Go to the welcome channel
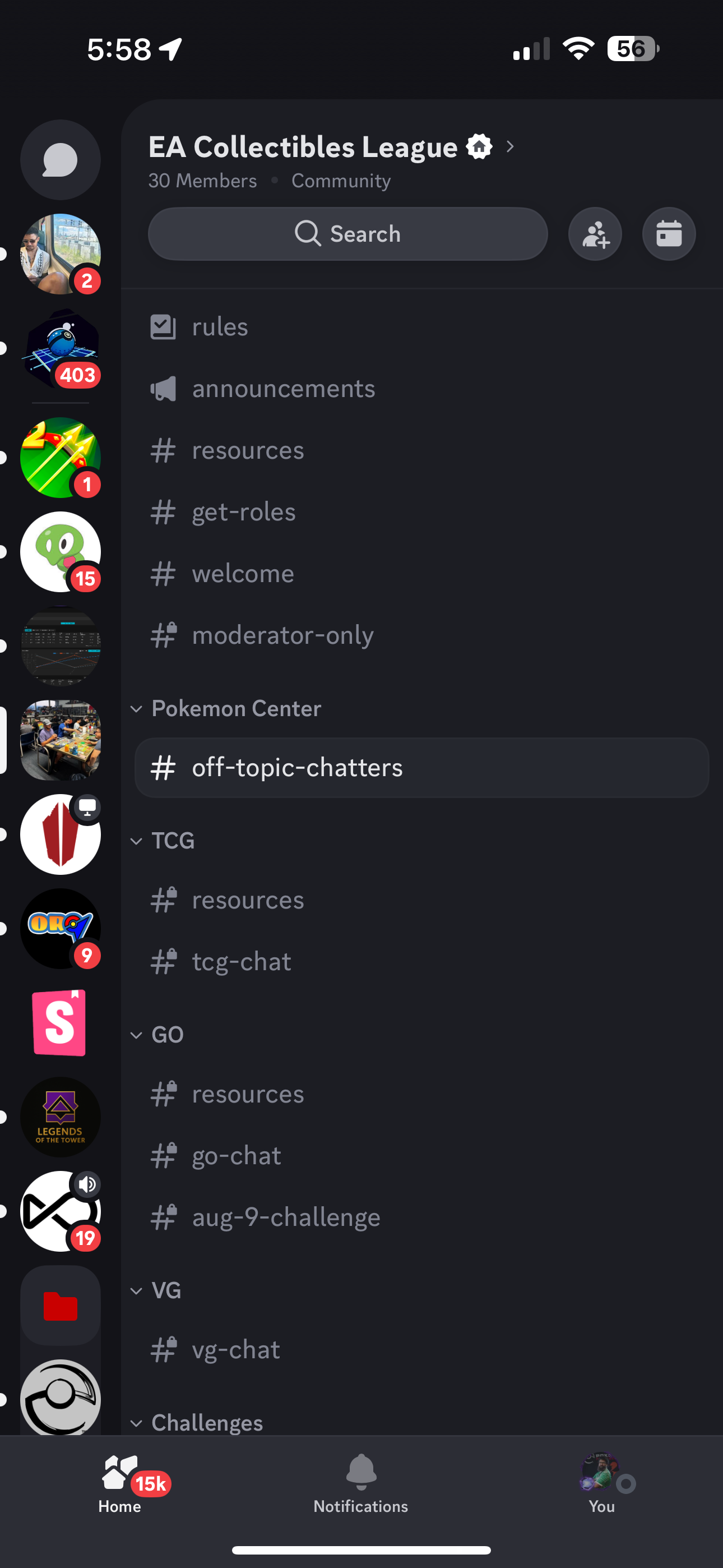 click(x=243, y=573)
